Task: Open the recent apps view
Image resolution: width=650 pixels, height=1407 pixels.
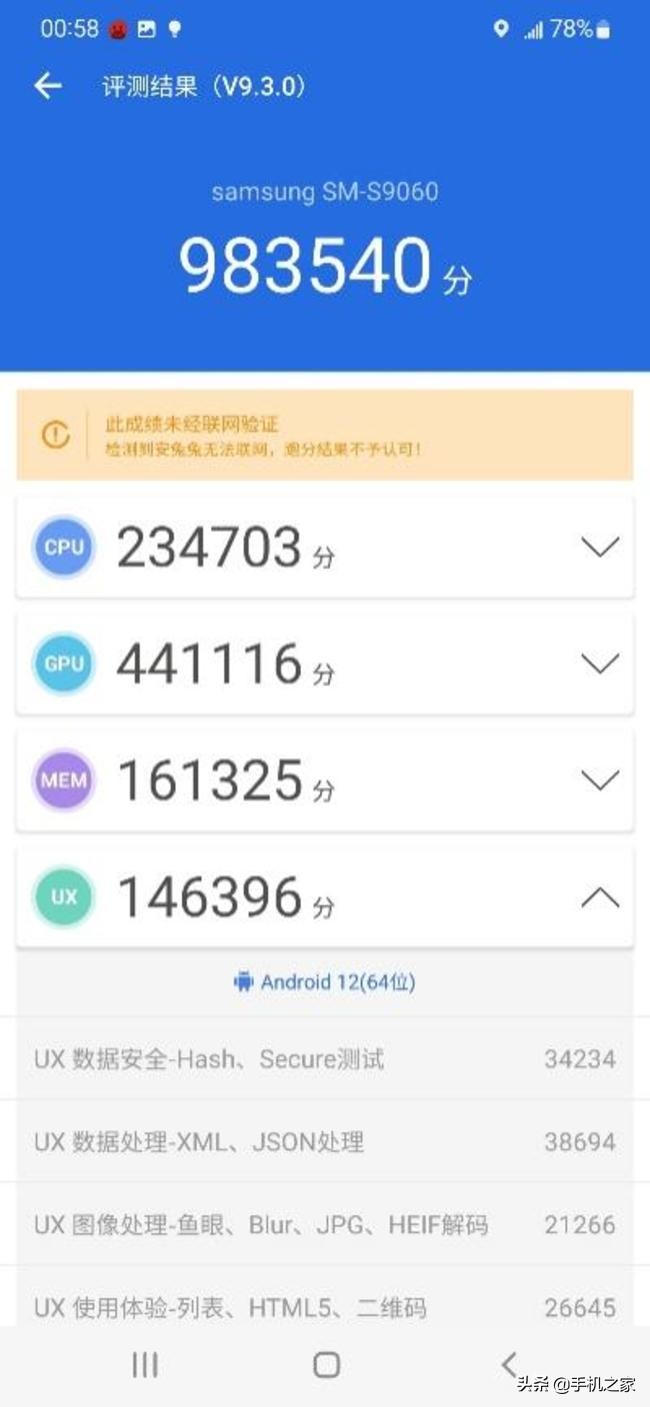Action: [x=145, y=1365]
